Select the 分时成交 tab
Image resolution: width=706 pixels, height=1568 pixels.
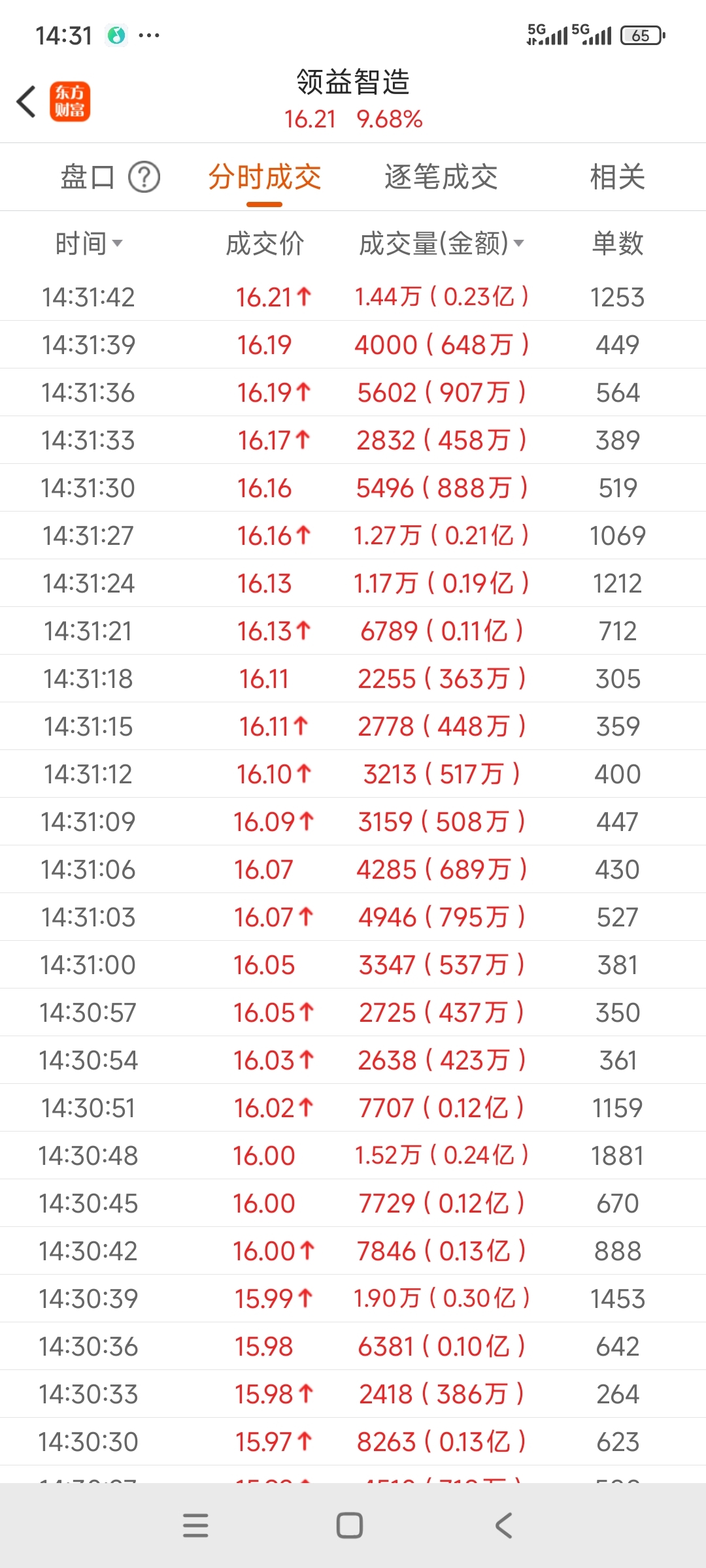pyautogui.click(x=265, y=177)
